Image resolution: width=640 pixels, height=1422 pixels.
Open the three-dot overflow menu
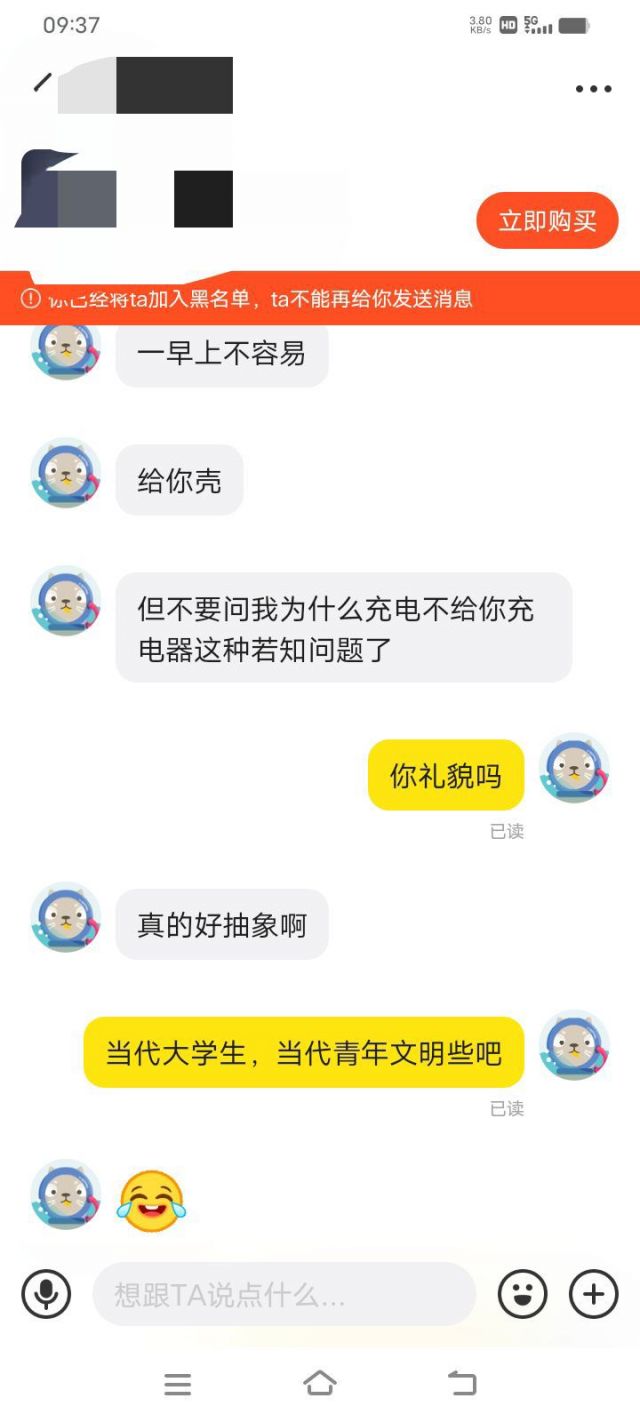[593, 89]
